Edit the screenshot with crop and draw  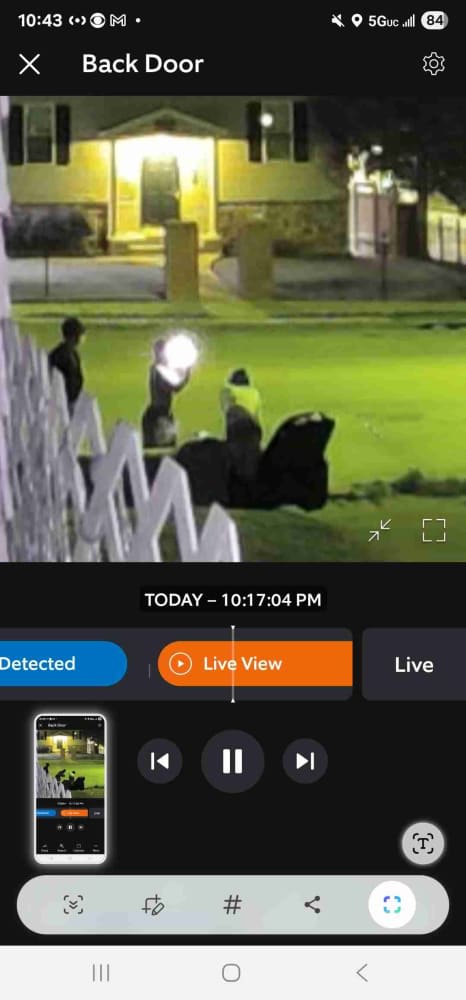coord(153,904)
